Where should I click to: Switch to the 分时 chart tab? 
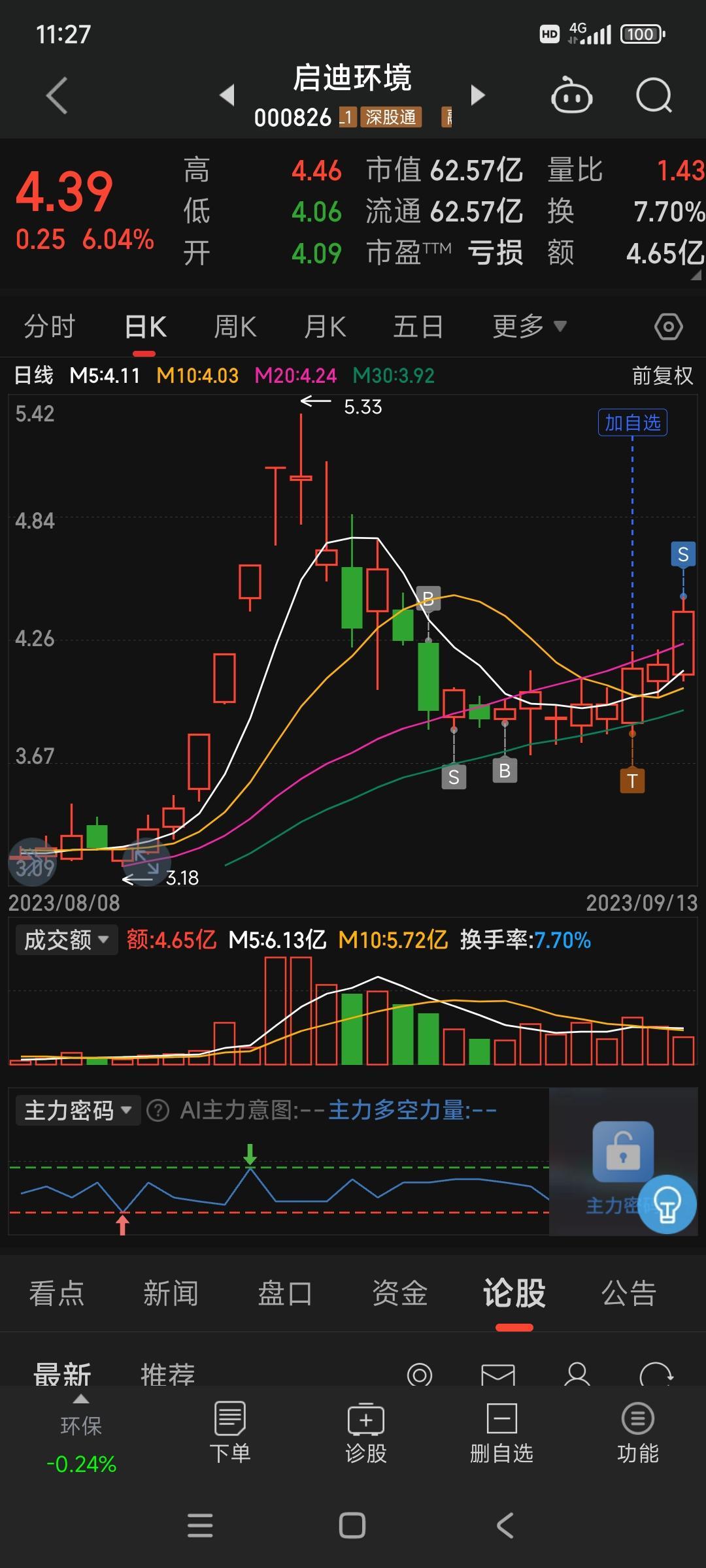pyautogui.click(x=50, y=327)
